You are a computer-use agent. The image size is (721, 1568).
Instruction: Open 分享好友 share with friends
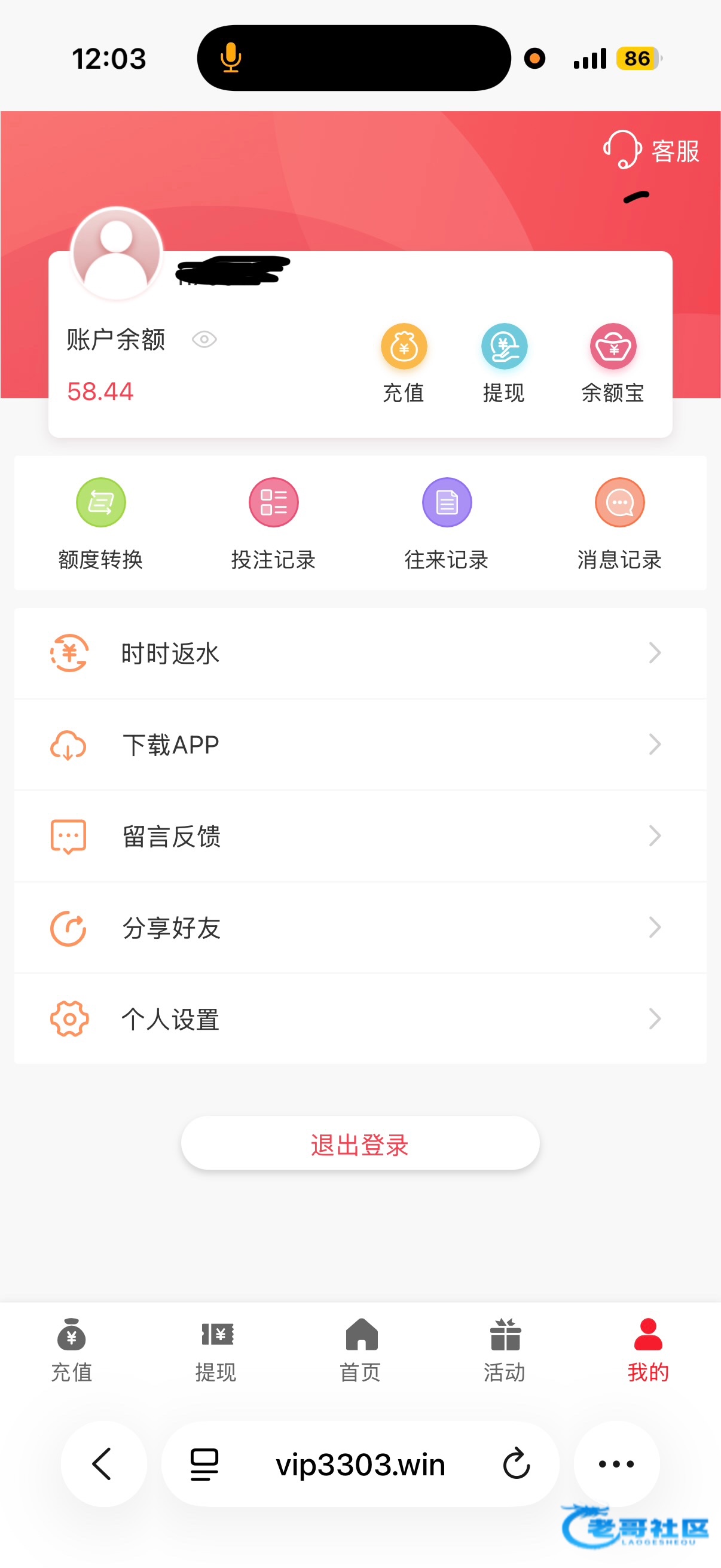coord(360,927)
